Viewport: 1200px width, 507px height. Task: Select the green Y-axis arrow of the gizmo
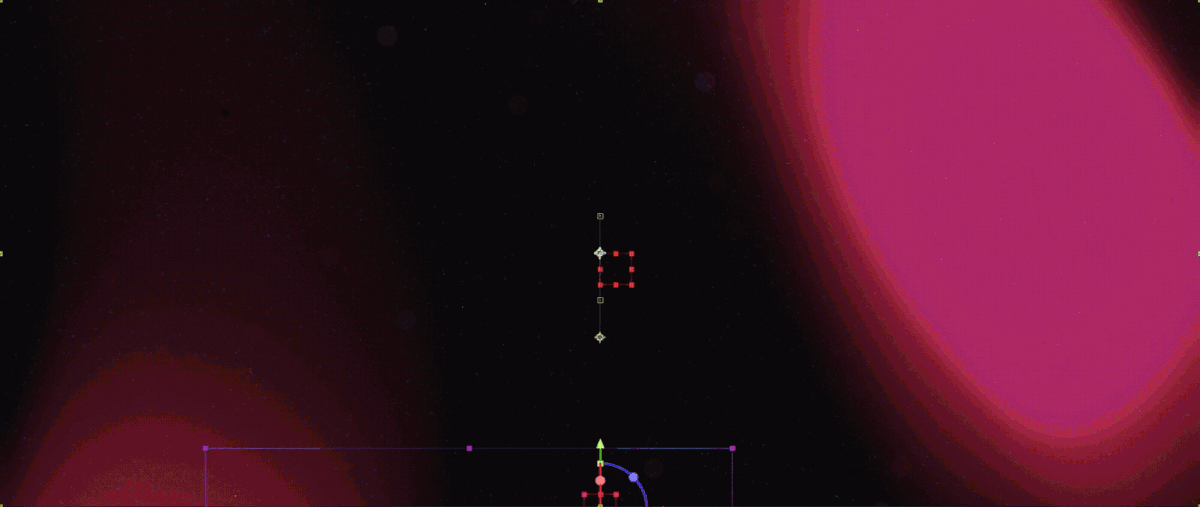[x=600, y=444]
